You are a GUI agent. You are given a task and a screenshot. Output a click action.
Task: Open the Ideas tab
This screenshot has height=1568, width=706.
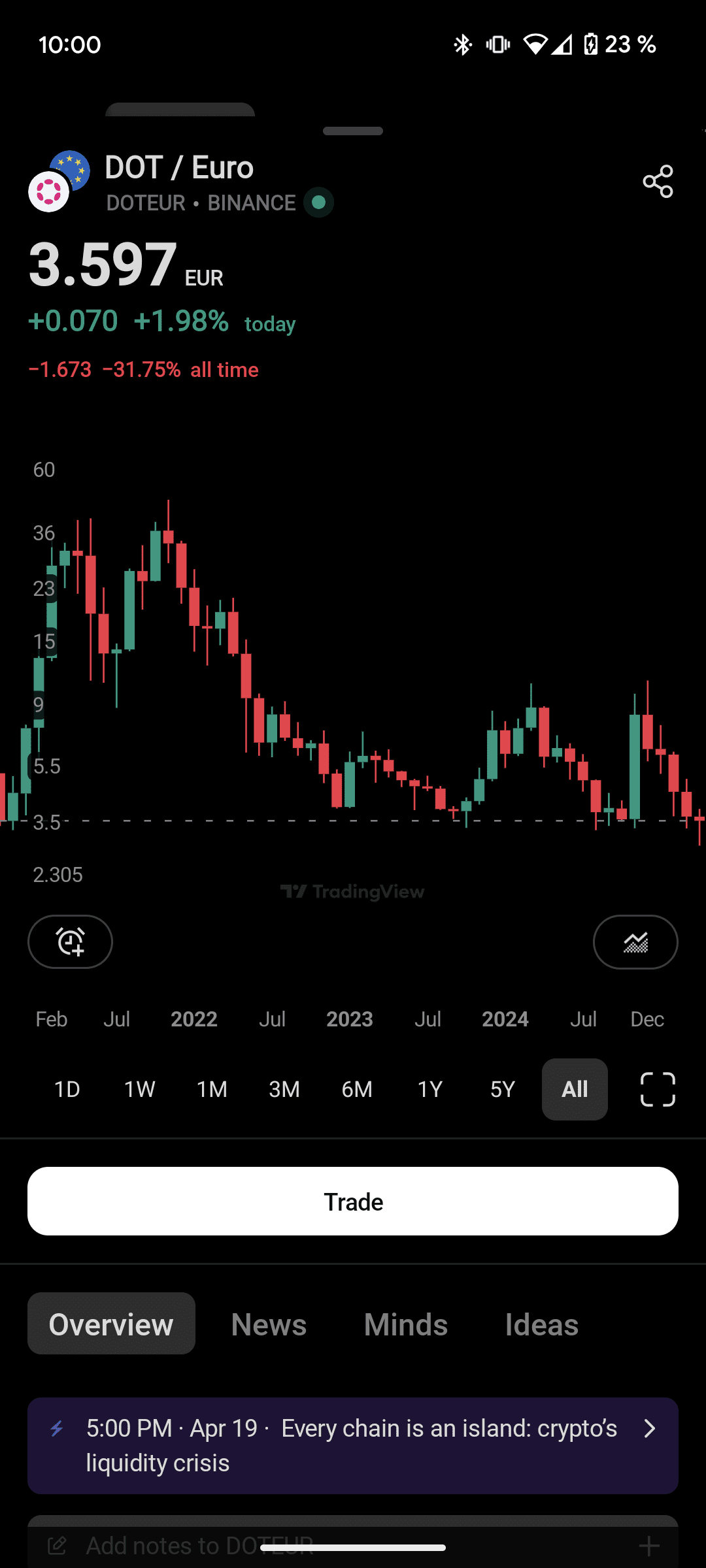[x=541, y=1324]
